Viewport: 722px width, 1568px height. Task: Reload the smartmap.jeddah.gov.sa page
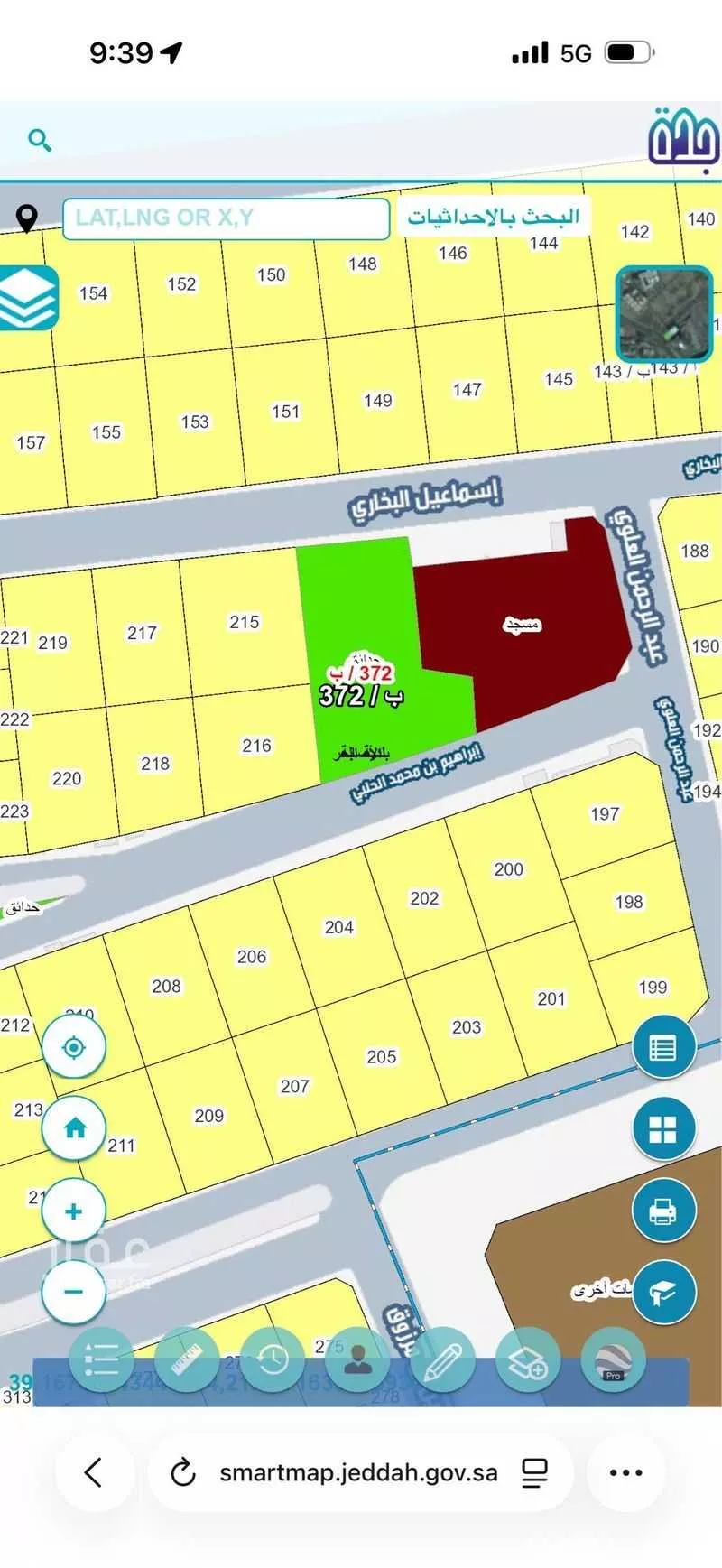pyautogui.click(x=183, y=1473)
